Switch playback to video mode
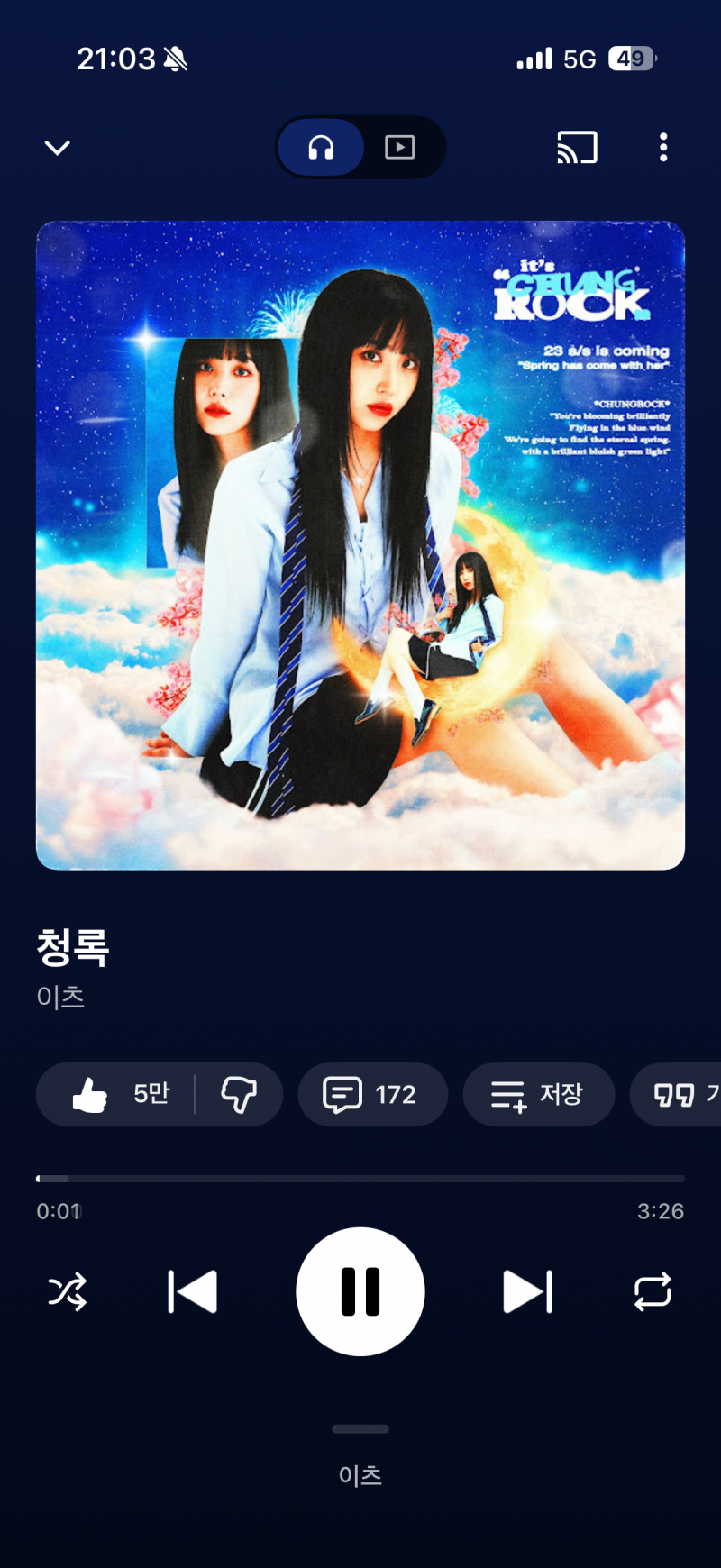 point(400,147)
